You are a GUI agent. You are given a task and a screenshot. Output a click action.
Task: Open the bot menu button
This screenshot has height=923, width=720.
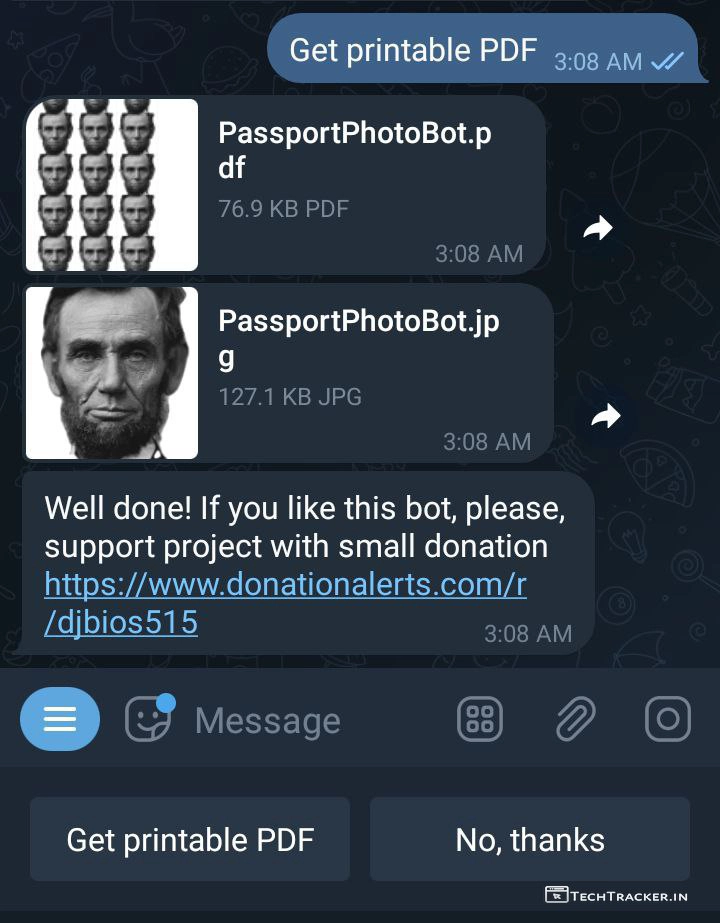(x=60, y=719)
